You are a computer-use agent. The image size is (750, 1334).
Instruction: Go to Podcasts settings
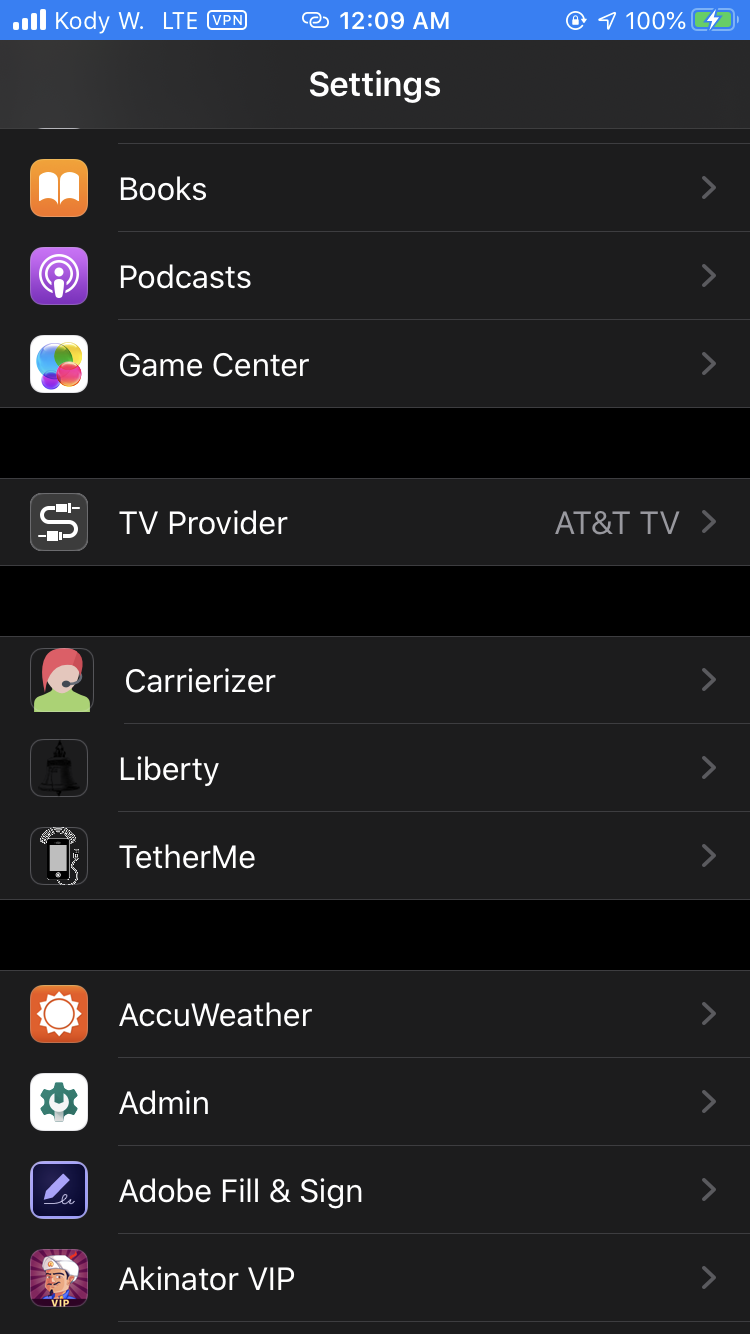coord(375,277)
